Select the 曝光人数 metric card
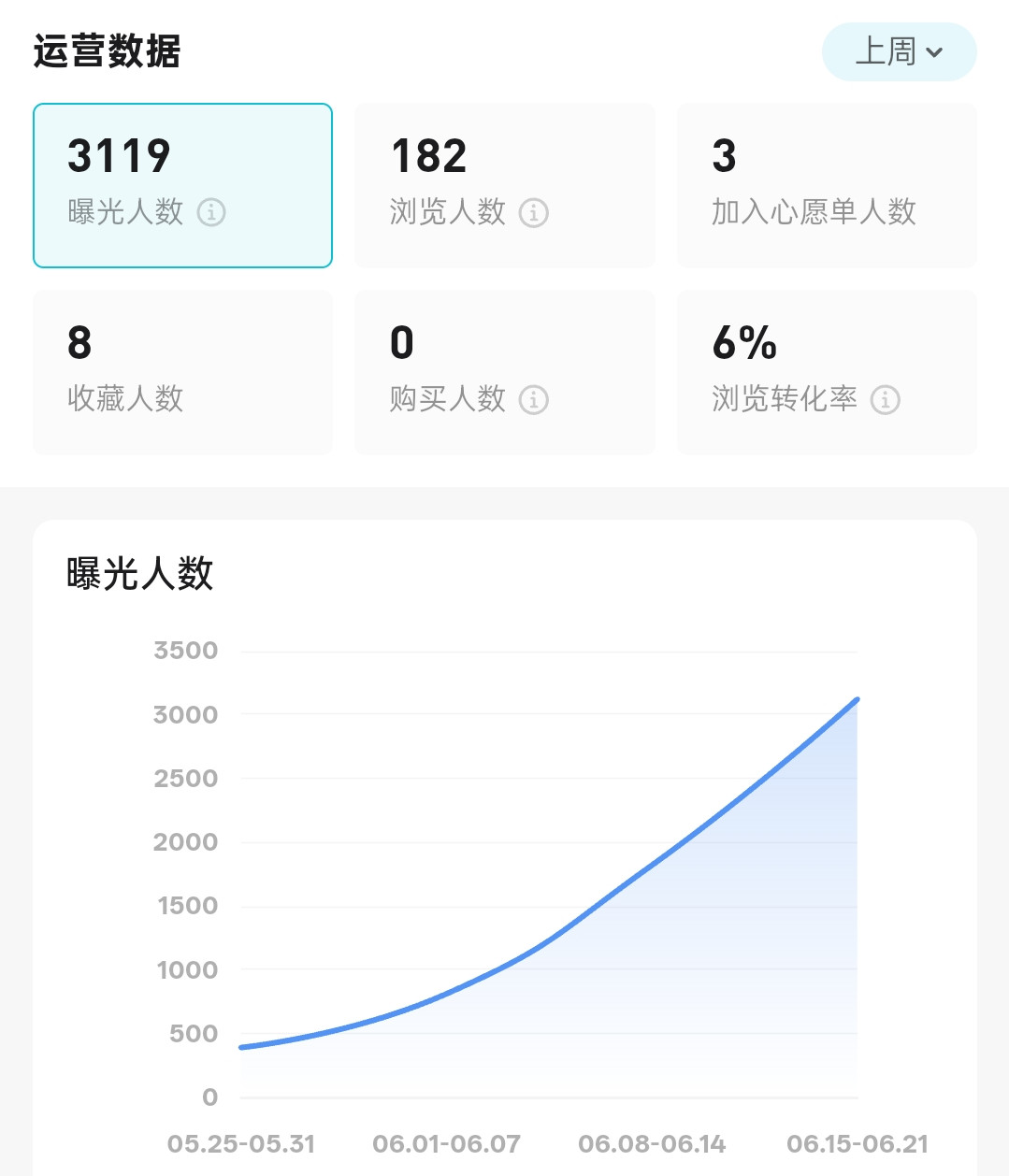This screenshot has width=1009, height=1176. (x=182, y=185)
